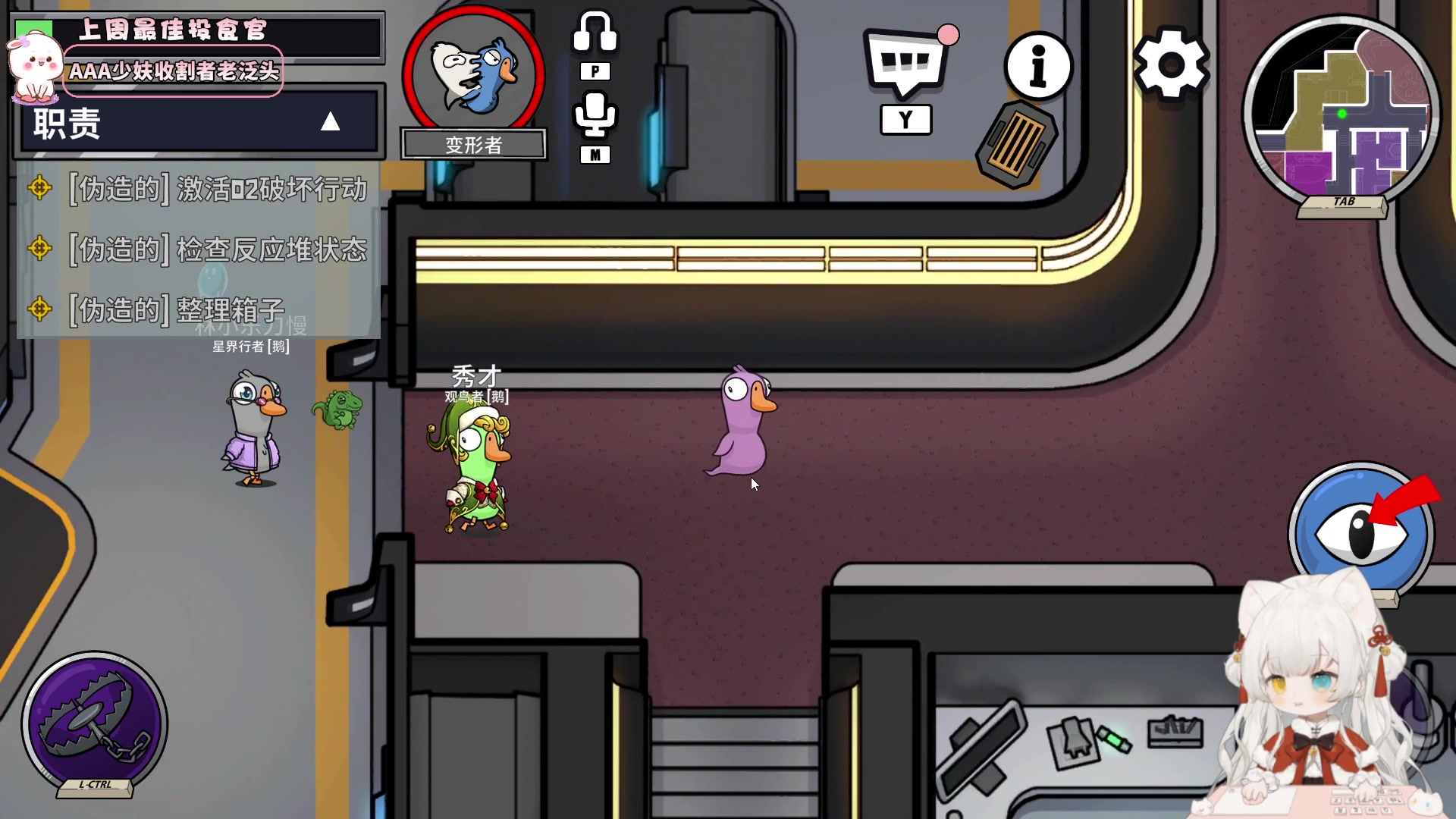Screen dimensions: 1456x819
Task: Mute the microphone
Action: click(x=595, y=116)
